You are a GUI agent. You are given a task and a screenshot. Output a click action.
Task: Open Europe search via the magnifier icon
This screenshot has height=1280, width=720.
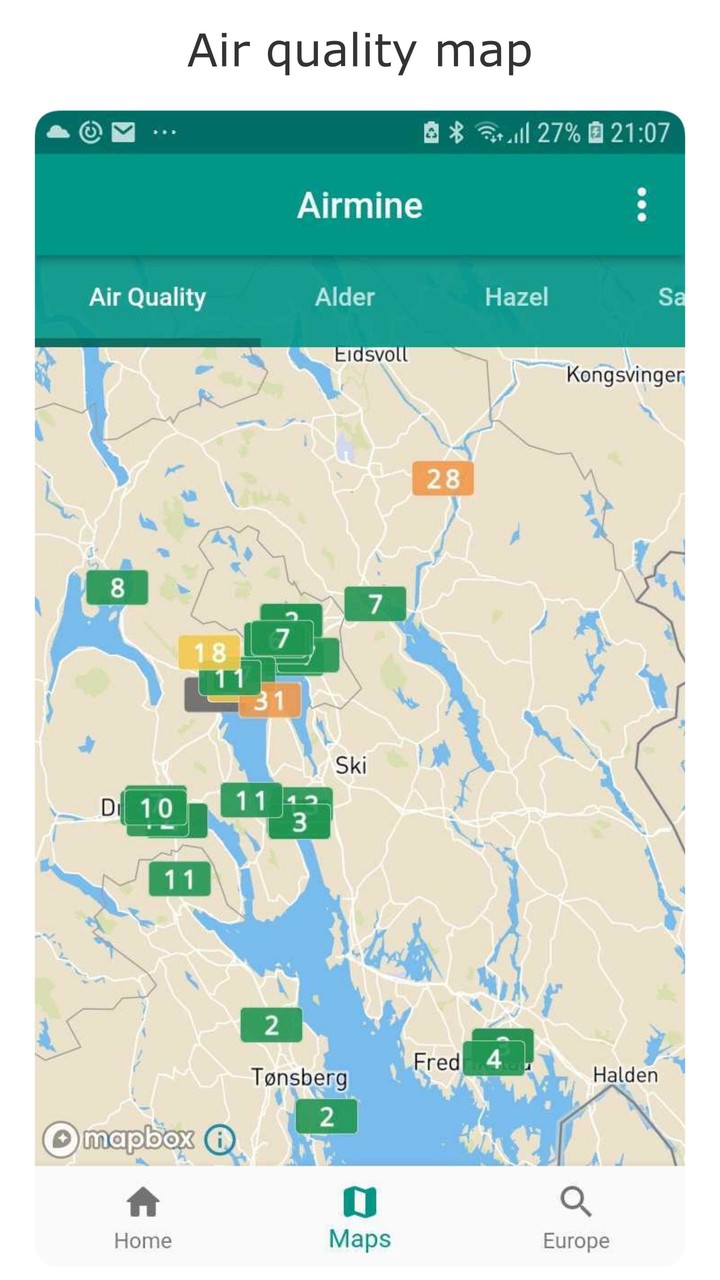(576, 1200)
